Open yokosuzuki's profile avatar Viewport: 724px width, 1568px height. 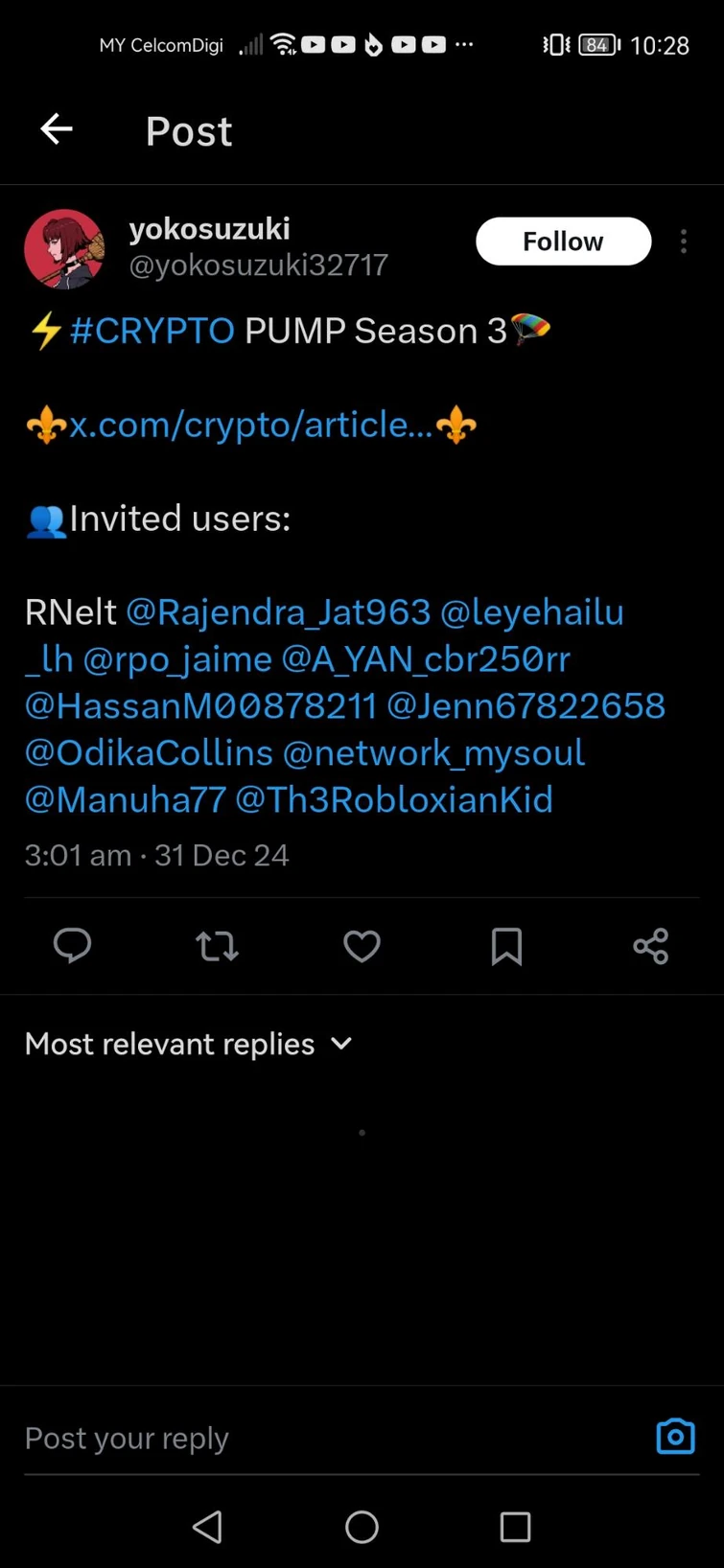(64, 248)
